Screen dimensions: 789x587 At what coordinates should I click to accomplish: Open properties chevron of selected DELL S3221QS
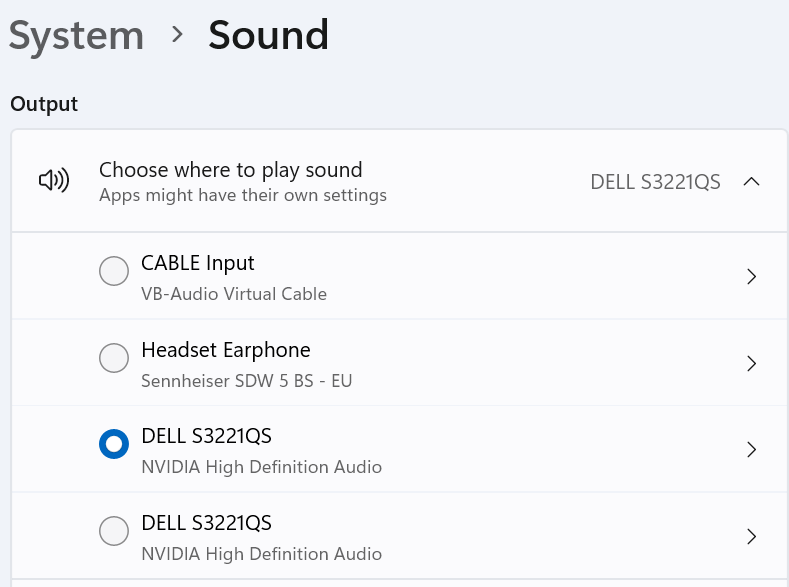click(751, 450)
